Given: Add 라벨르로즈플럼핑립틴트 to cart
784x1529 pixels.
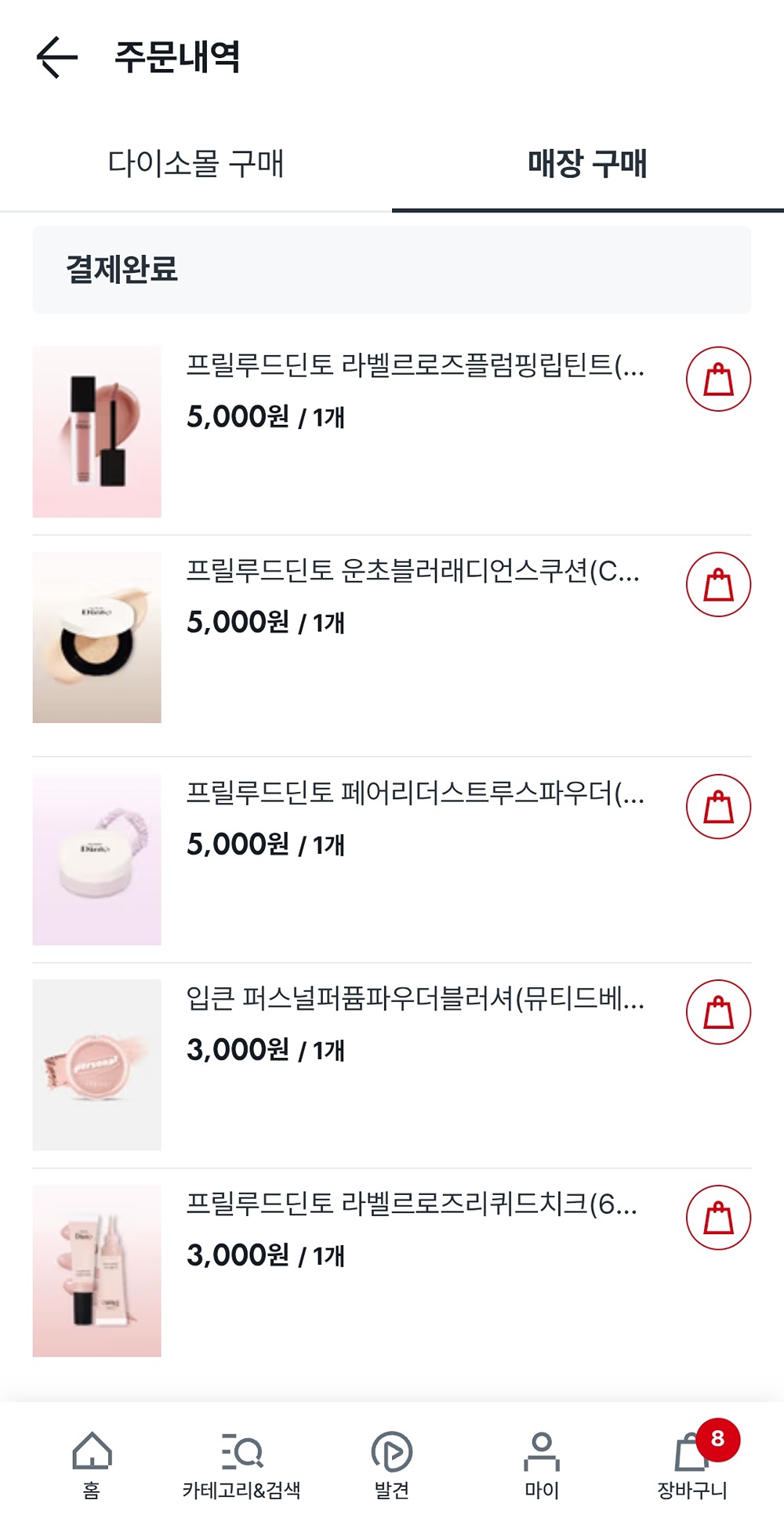Looking at the screenshot, I should pos(718,380).
